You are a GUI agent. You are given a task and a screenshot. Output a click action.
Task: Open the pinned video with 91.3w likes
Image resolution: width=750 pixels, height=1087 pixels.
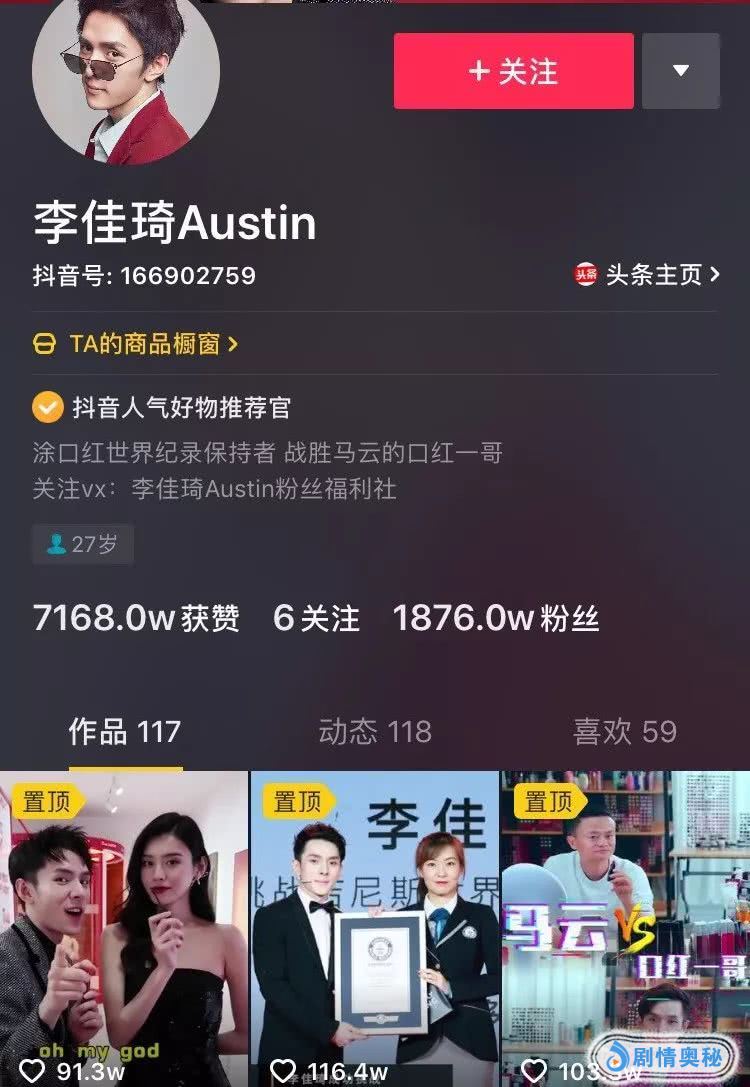point(124,930)
